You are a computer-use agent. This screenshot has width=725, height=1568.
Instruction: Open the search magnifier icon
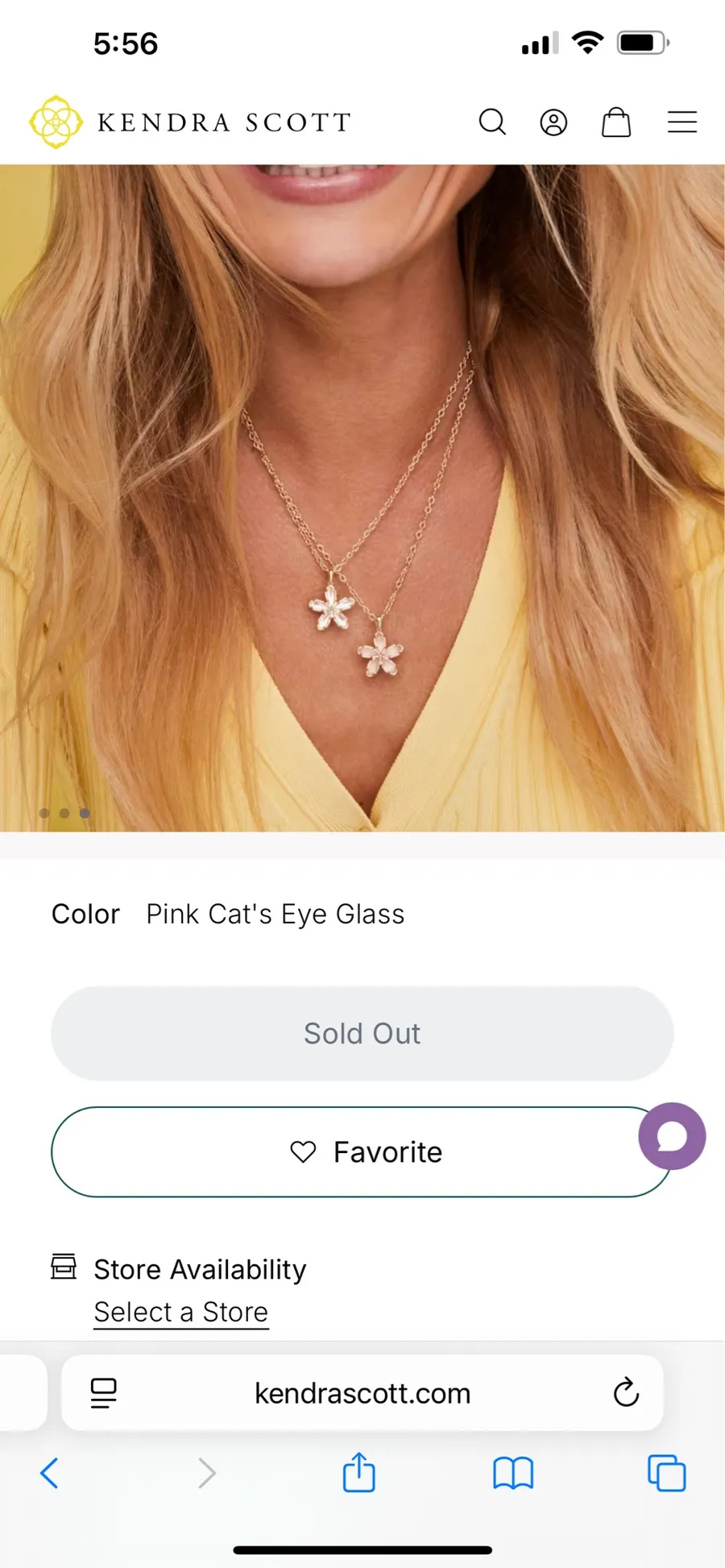tap(492, 122)
